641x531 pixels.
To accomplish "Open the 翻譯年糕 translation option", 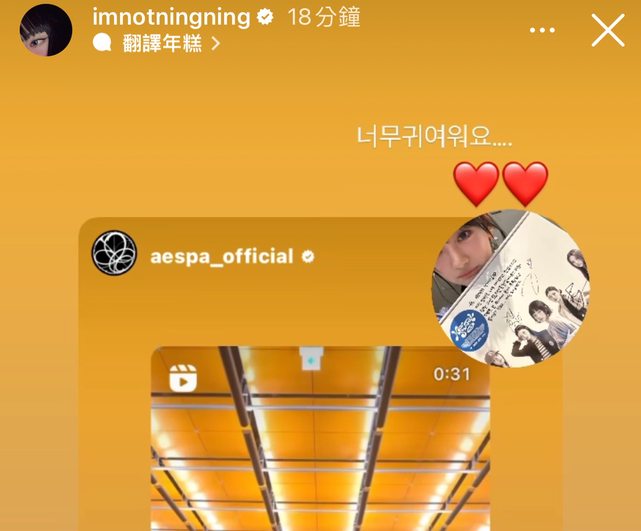I will click(156, 43).
